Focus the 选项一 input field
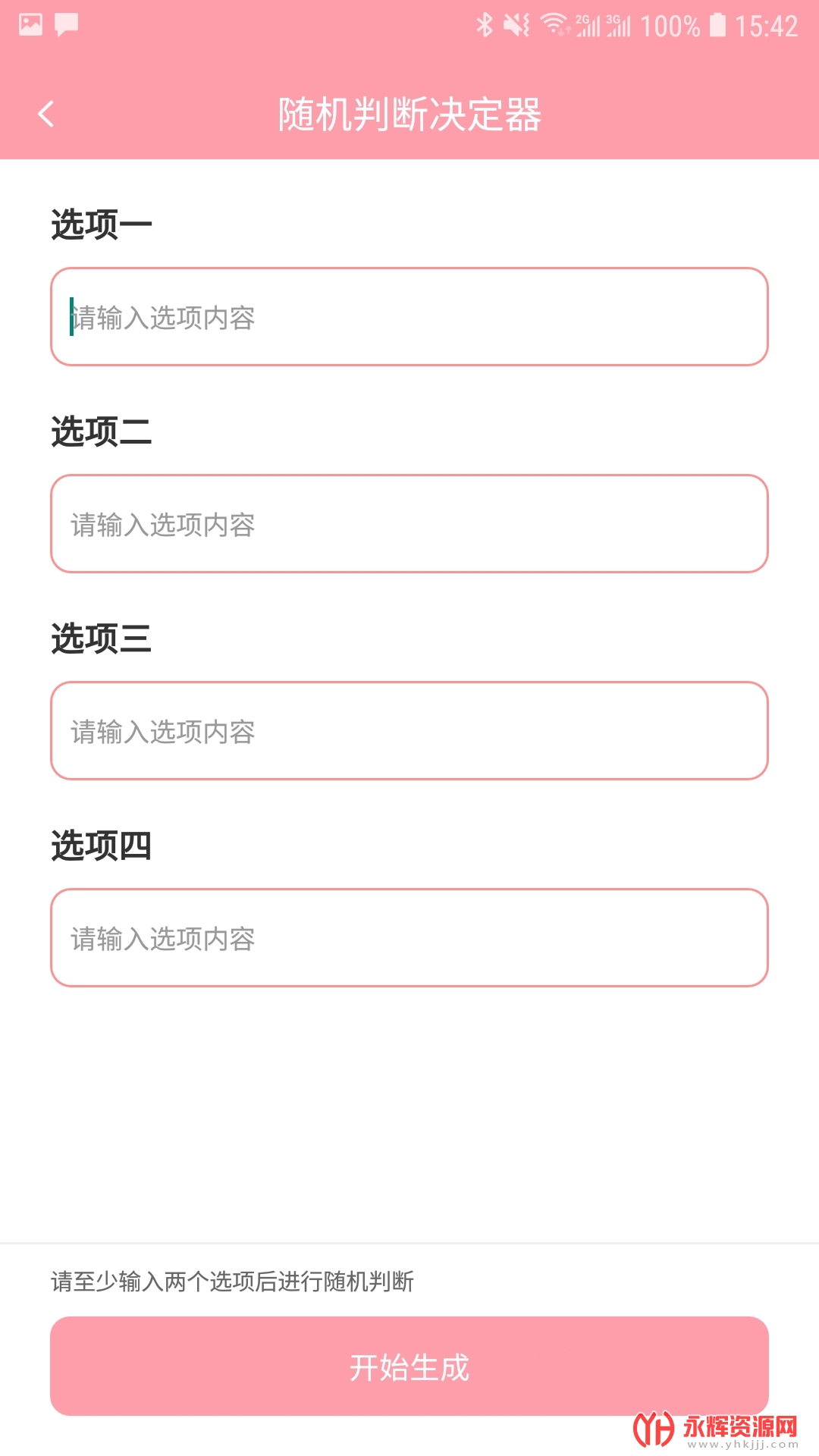 click(409, 317)
